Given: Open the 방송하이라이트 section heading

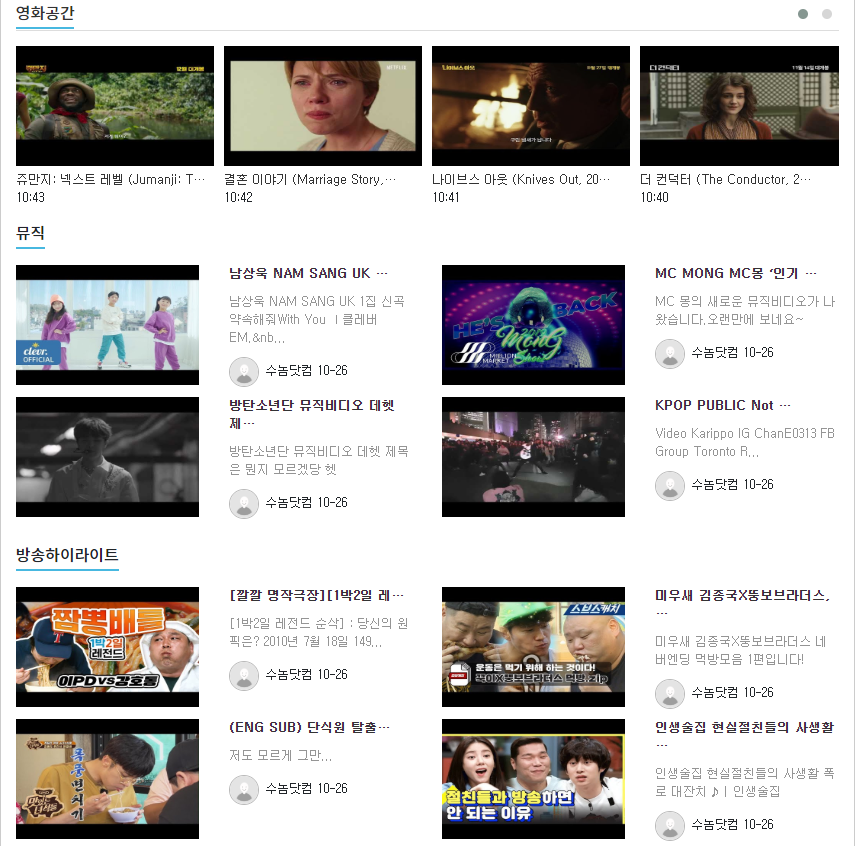Looking at the screenshot, I should click(67, 555).
